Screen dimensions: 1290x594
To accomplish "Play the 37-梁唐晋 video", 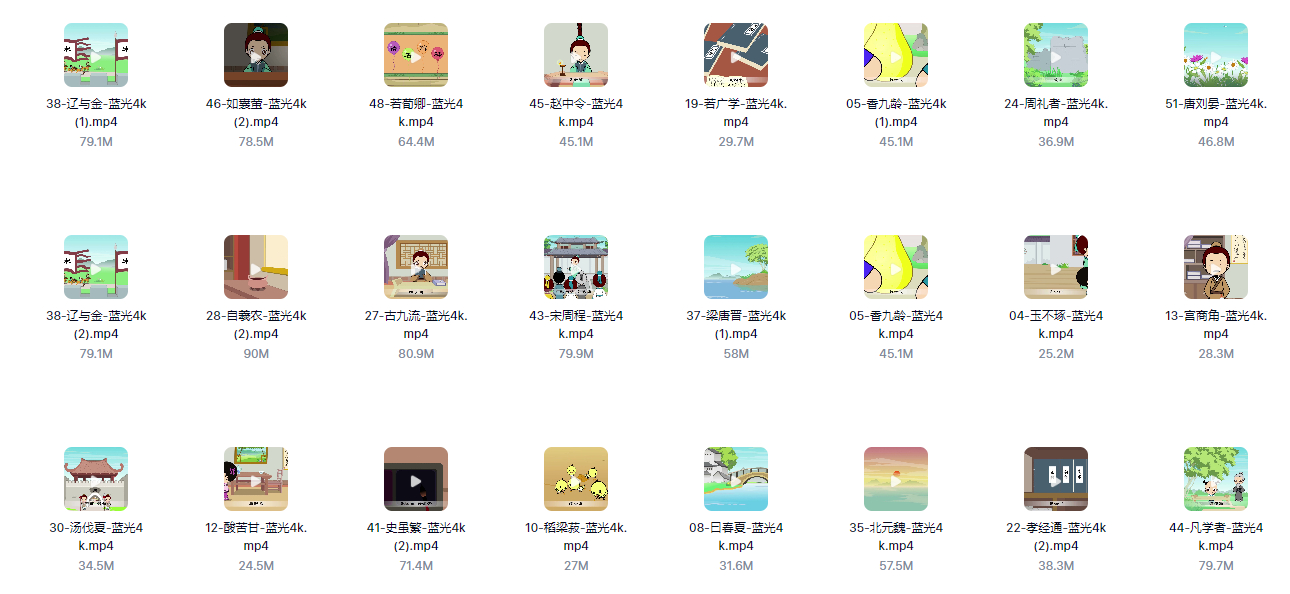I will (x=736, y=268).
